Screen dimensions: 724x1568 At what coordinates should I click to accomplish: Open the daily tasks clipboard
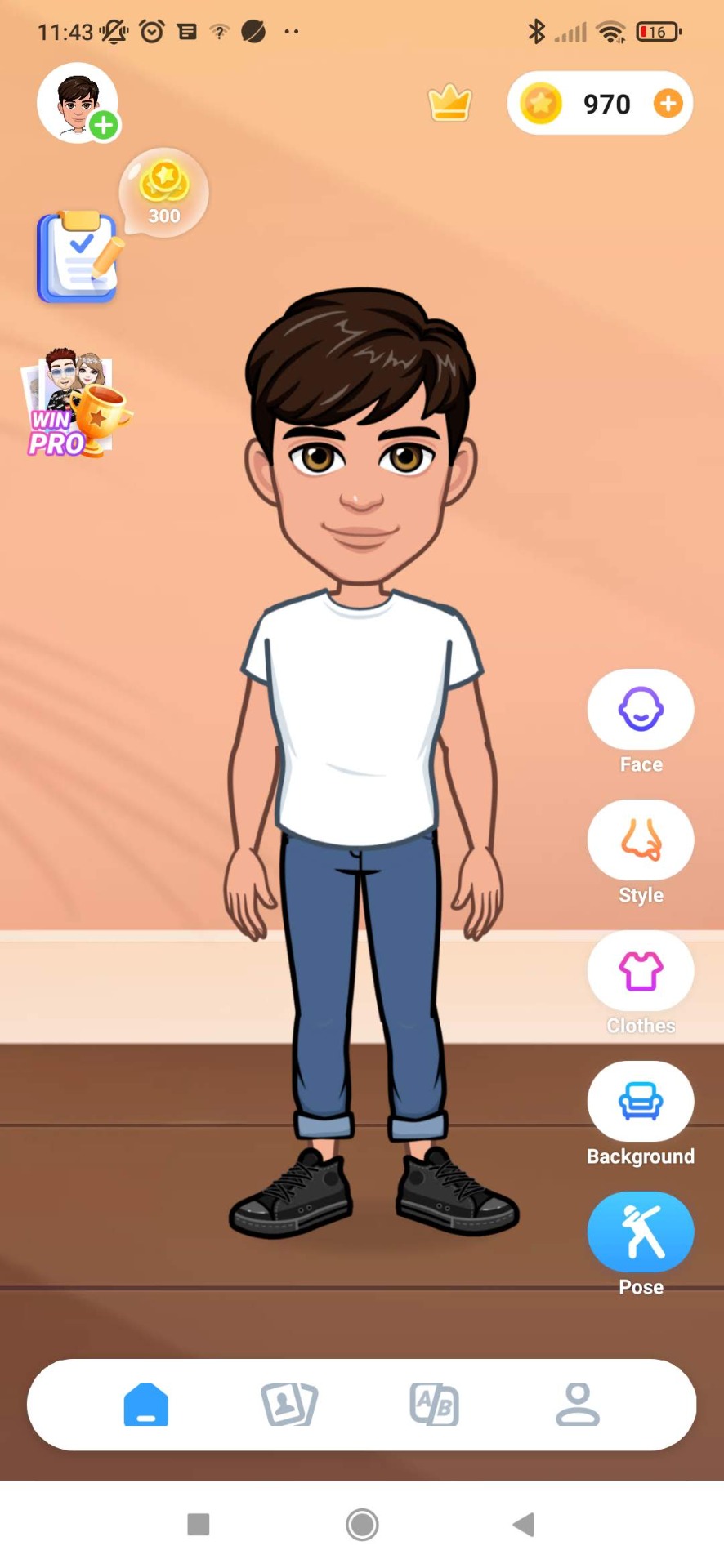78,257
